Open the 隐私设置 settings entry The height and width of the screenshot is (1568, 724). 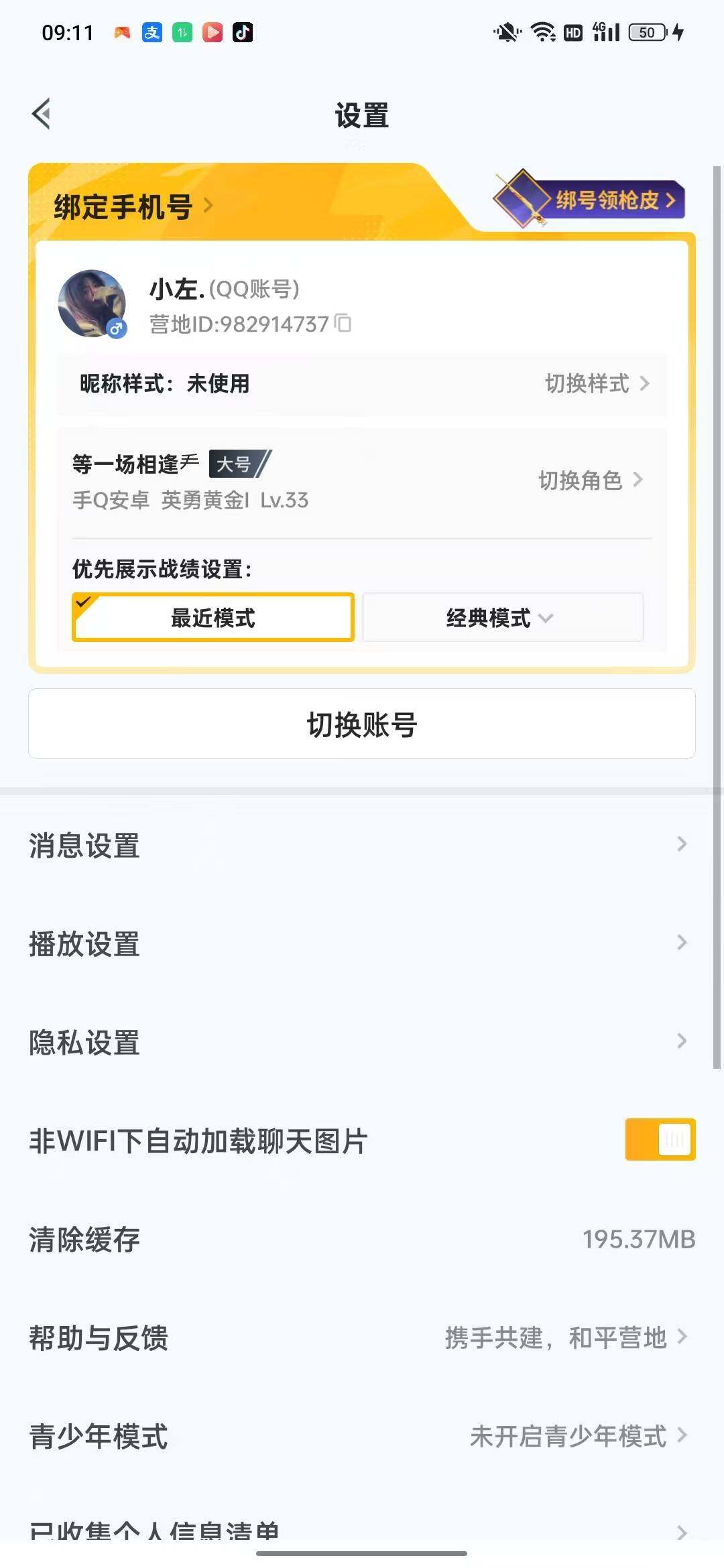(x=362, y=1042)
